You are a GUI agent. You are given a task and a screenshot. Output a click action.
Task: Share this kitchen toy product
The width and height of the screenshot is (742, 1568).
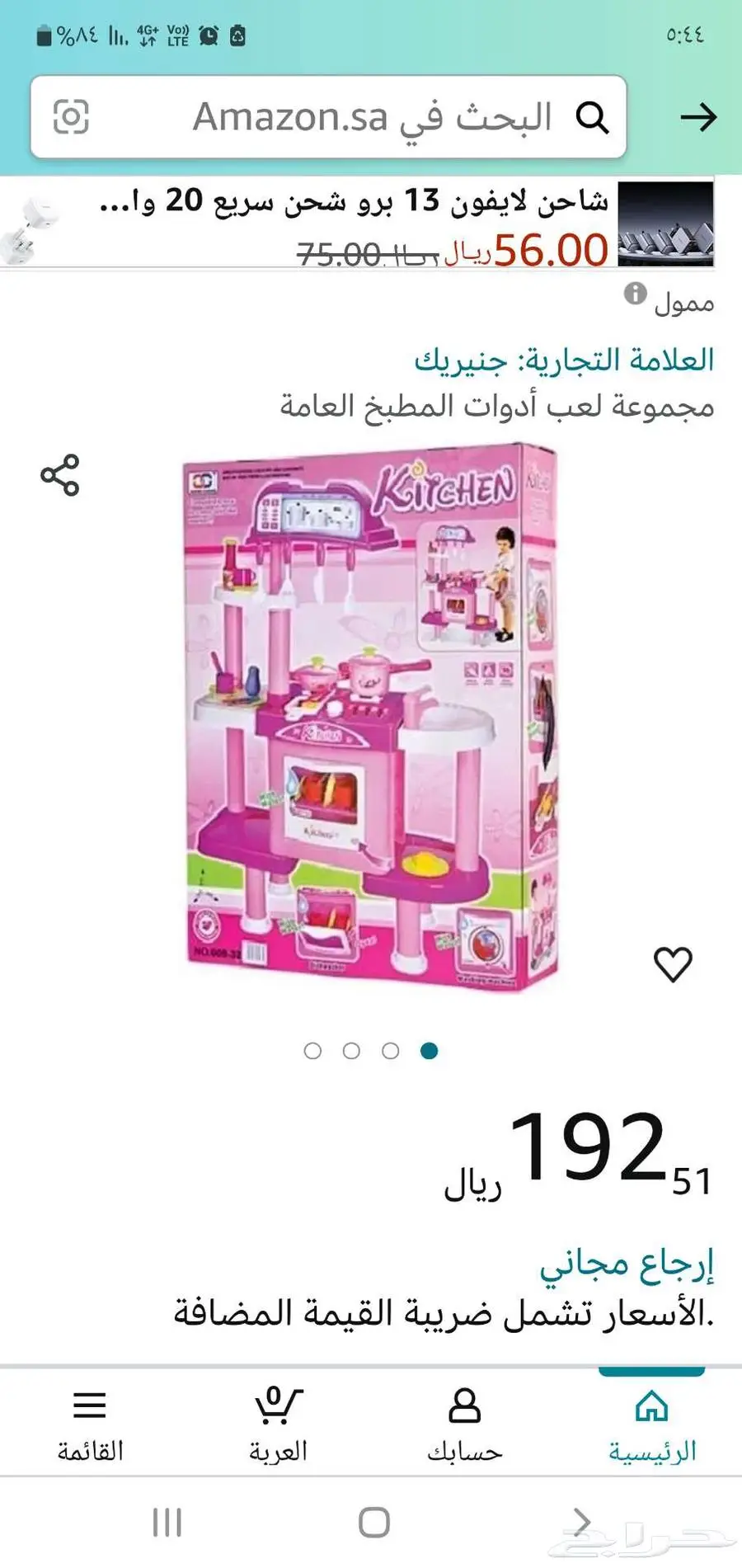pos(59,475)
